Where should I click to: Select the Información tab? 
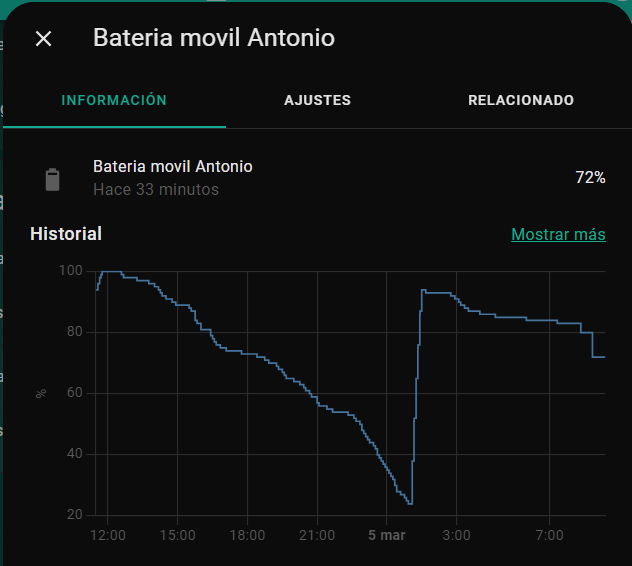114,100
